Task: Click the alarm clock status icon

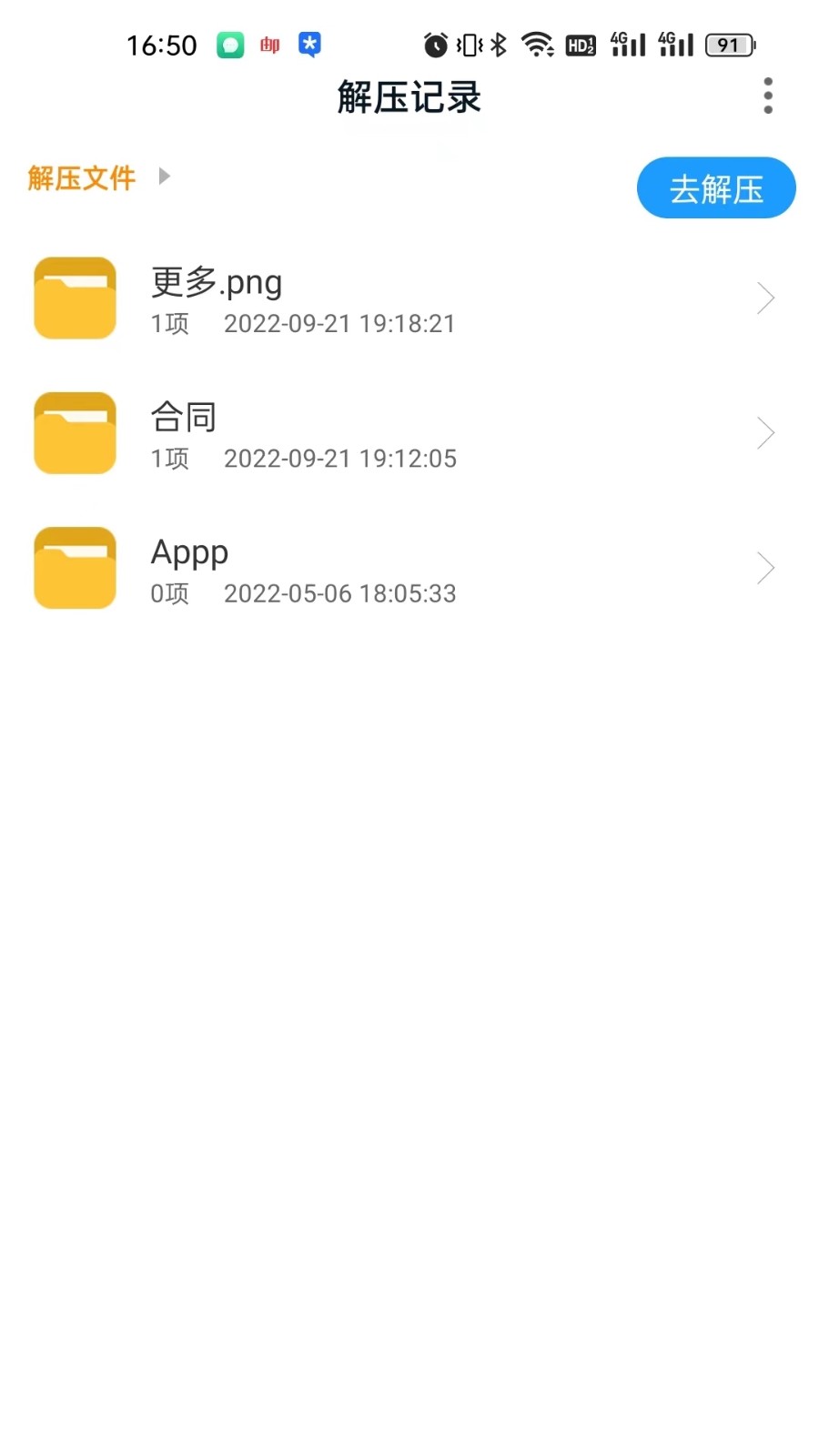Action: pos(434,44)
